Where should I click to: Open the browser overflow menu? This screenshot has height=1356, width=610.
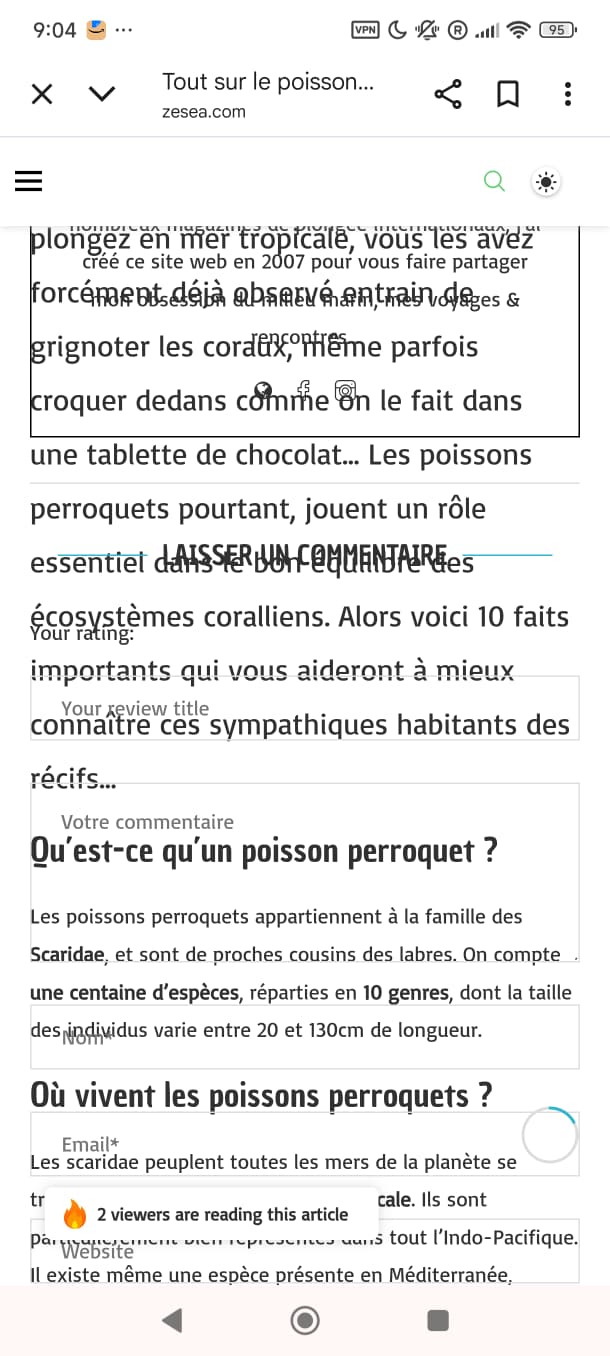(x=567, y=94)
